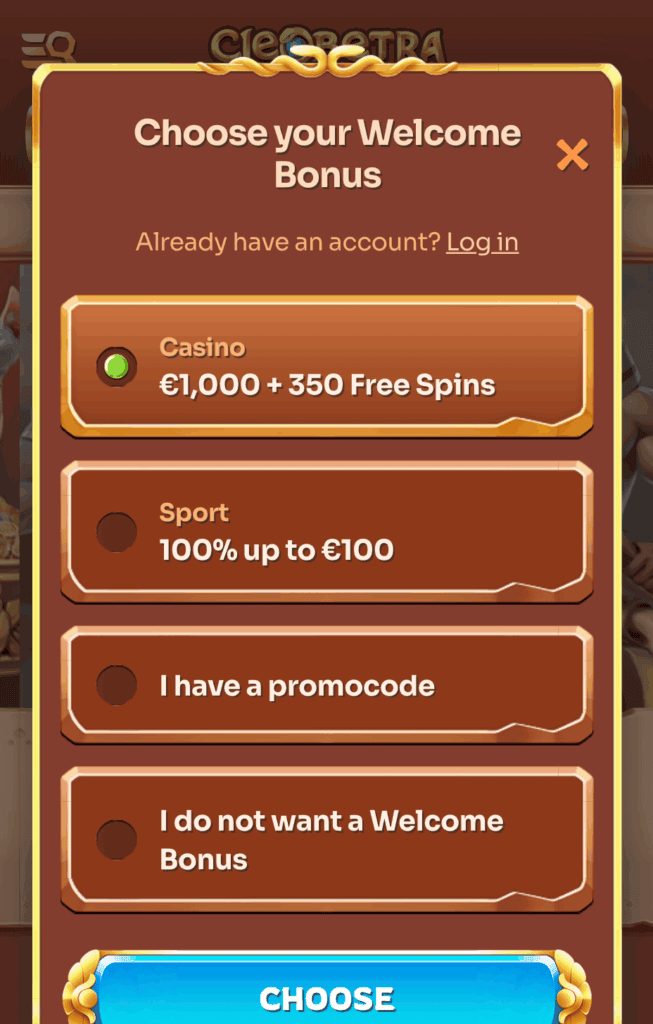Close the Welcome Bonus dialog

pos(572,155)
